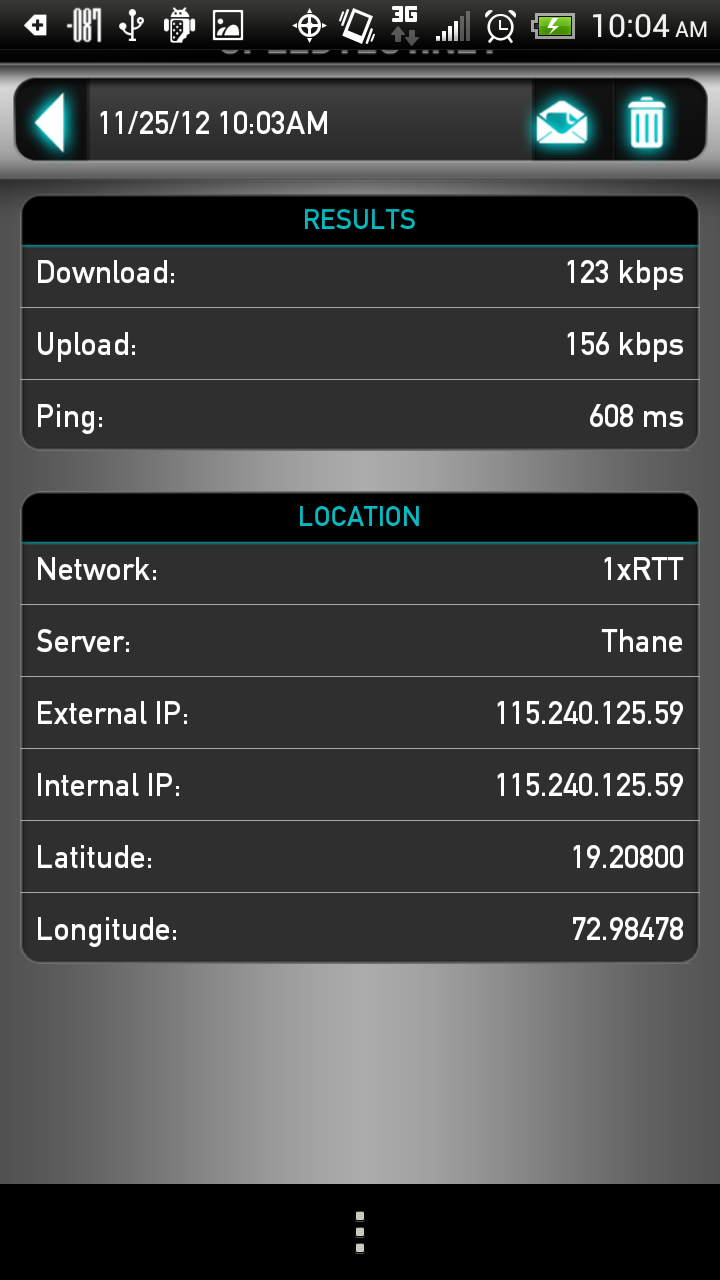Open the three-dot menu button

pos(360,1232)
